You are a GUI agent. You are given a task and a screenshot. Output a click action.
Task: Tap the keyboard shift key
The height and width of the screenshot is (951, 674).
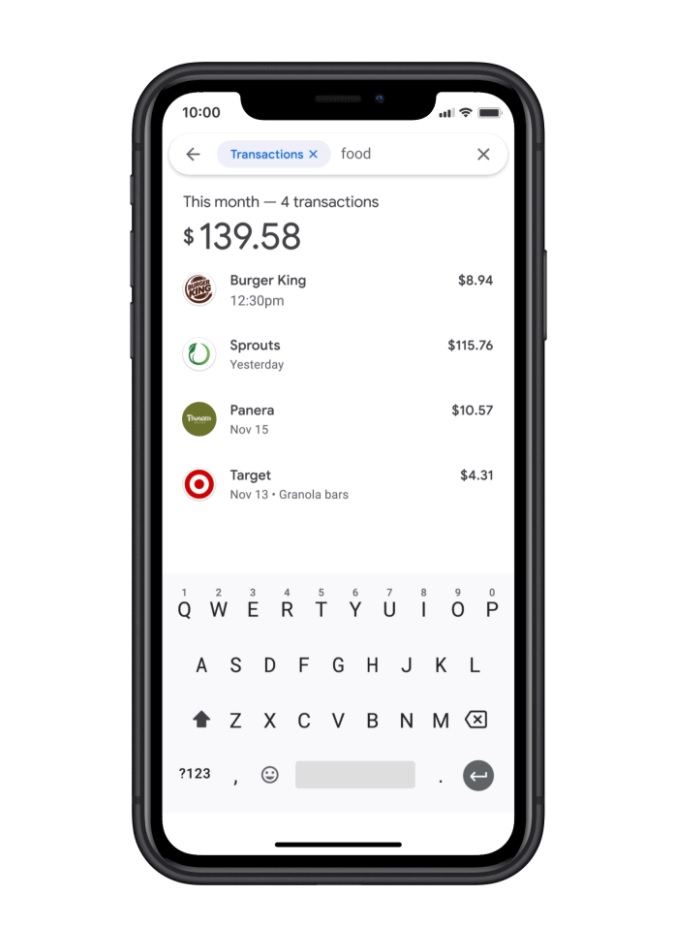201,719
